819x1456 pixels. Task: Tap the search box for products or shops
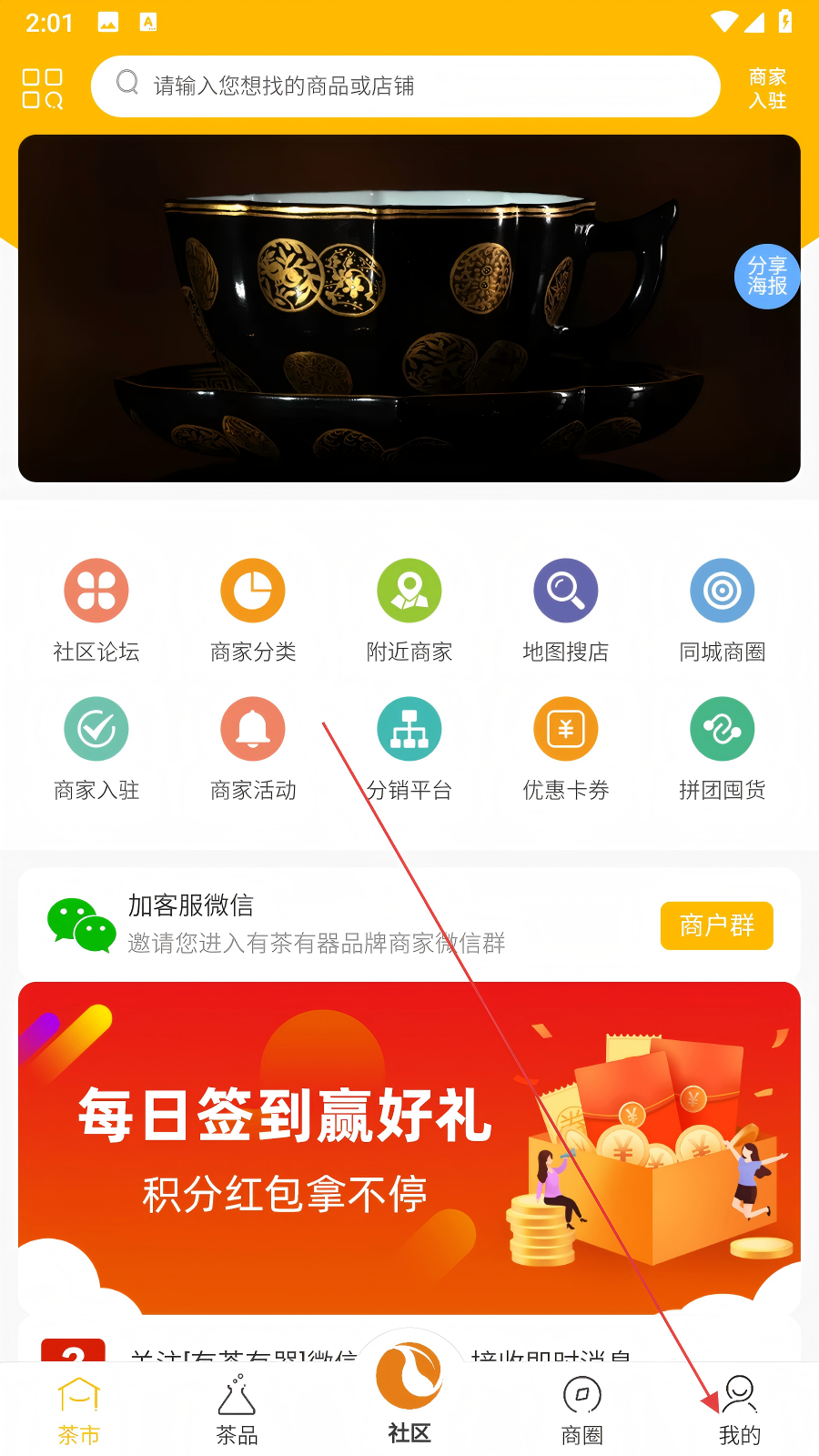[x=405, y=86]
